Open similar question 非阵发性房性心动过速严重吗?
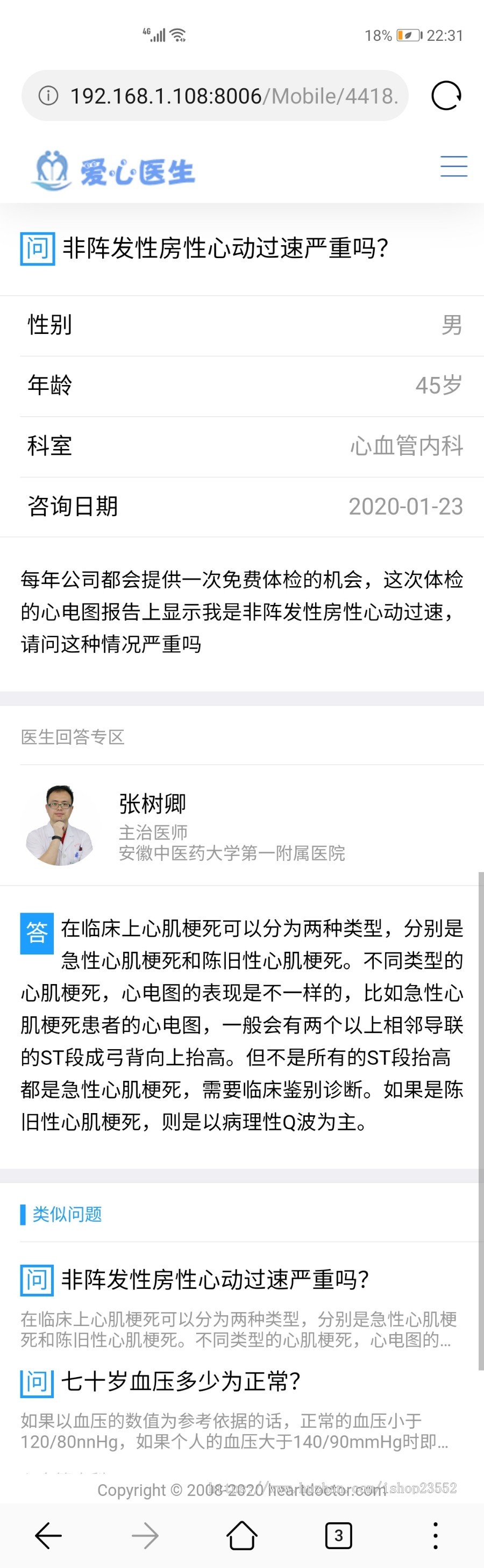Image resolution: width=484 pixels, height=1568 pixels. coord(214,1279)
